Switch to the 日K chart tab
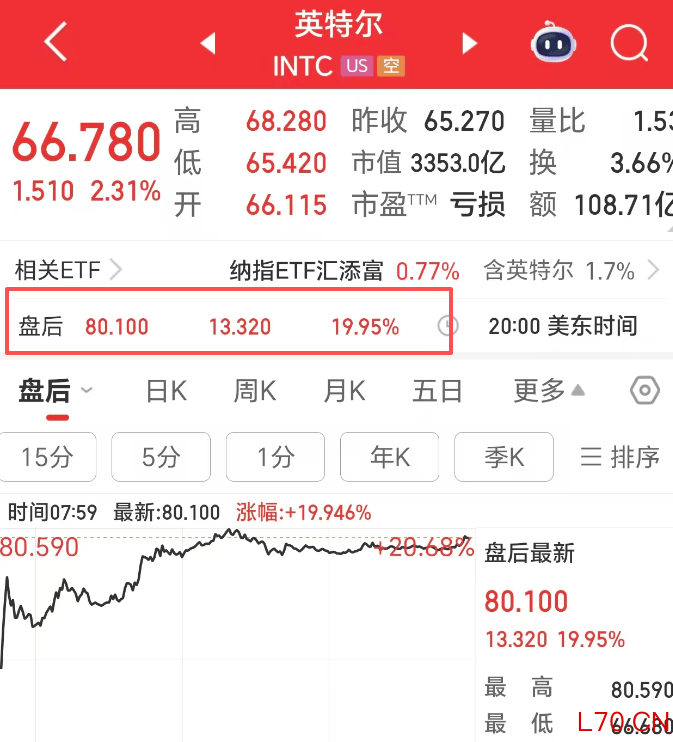673x742 pixels. coord(166,391)
